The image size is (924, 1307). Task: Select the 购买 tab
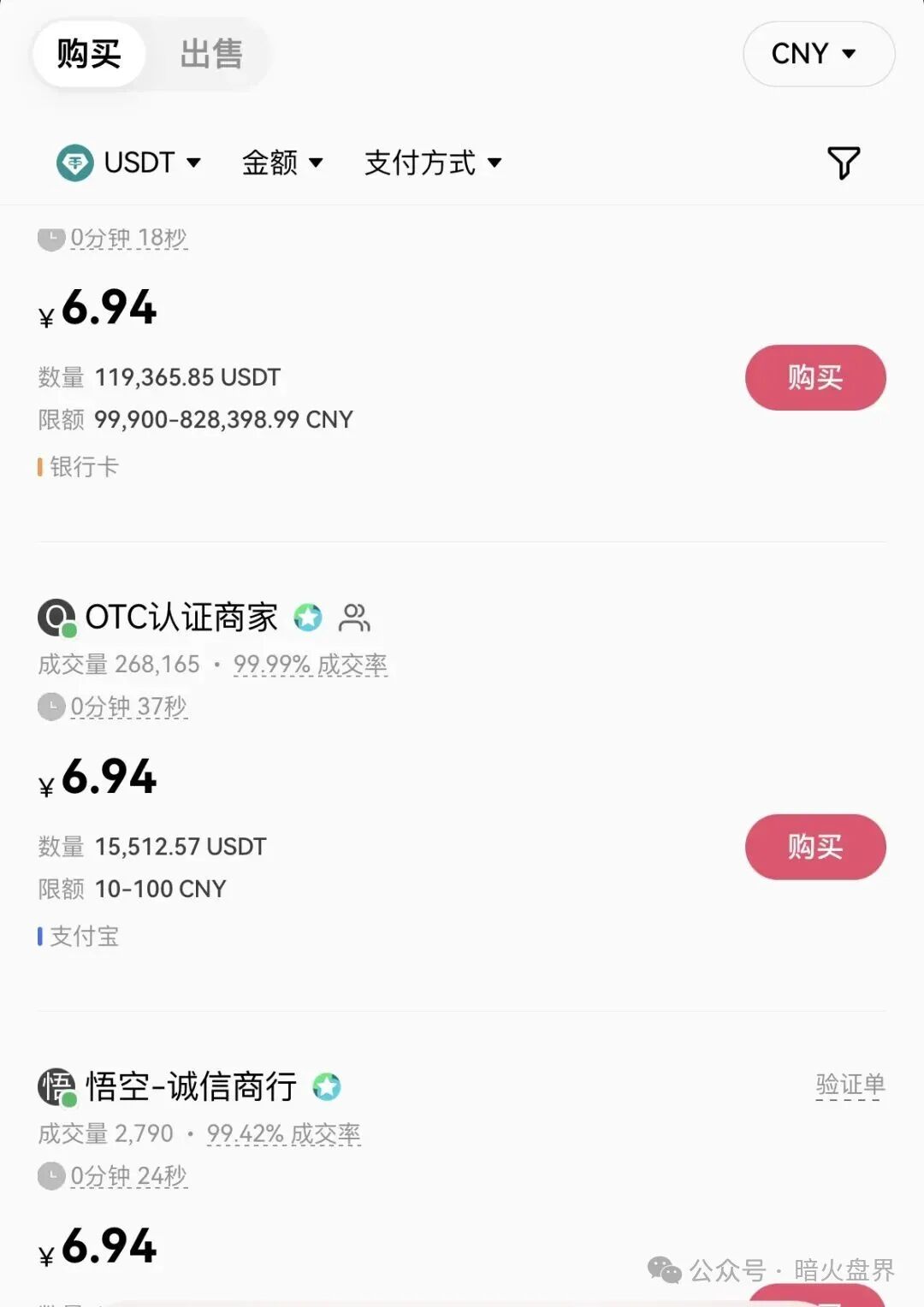[x=88, y=54]
